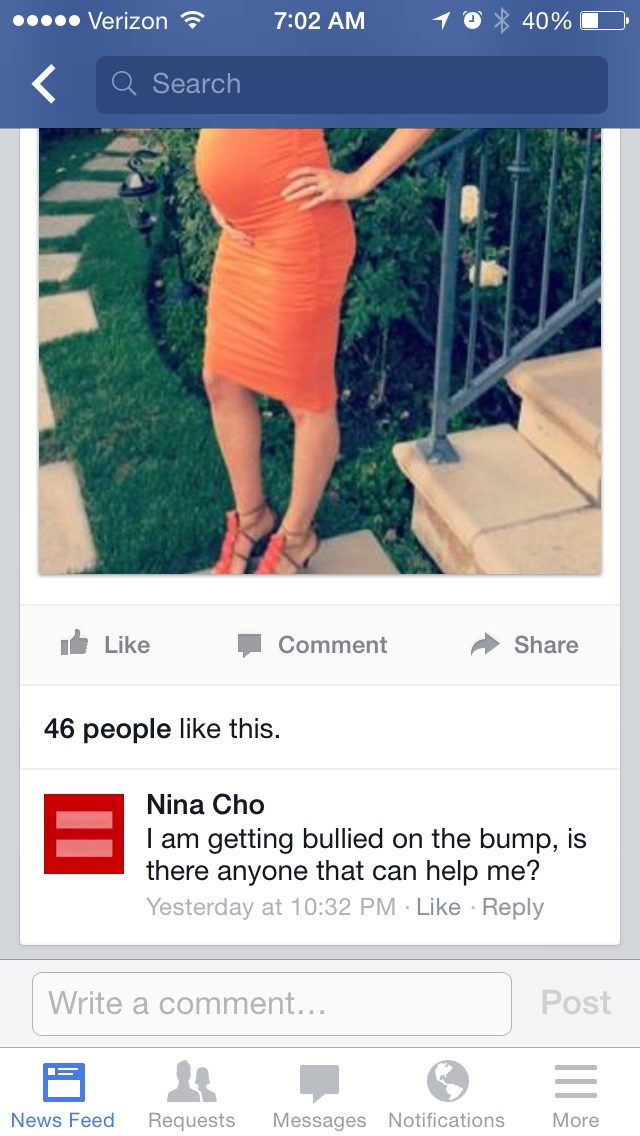
Task: Open Nina Cho's red profile picture
Action: pyautogui.click(x=84, y=834)
